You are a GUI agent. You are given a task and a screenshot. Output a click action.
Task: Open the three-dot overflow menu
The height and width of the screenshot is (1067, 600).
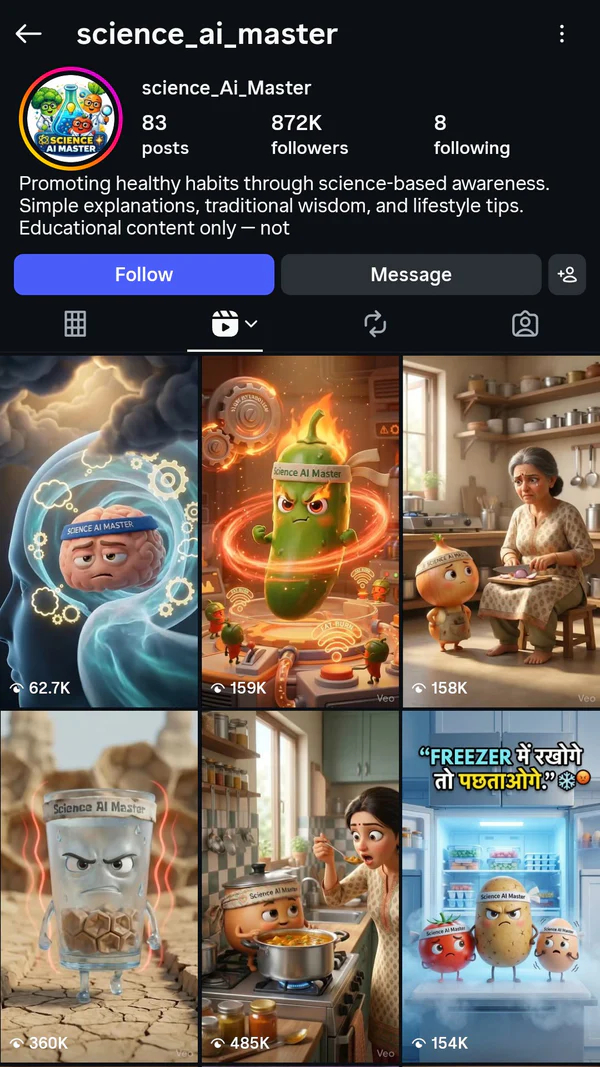point(562,34)
